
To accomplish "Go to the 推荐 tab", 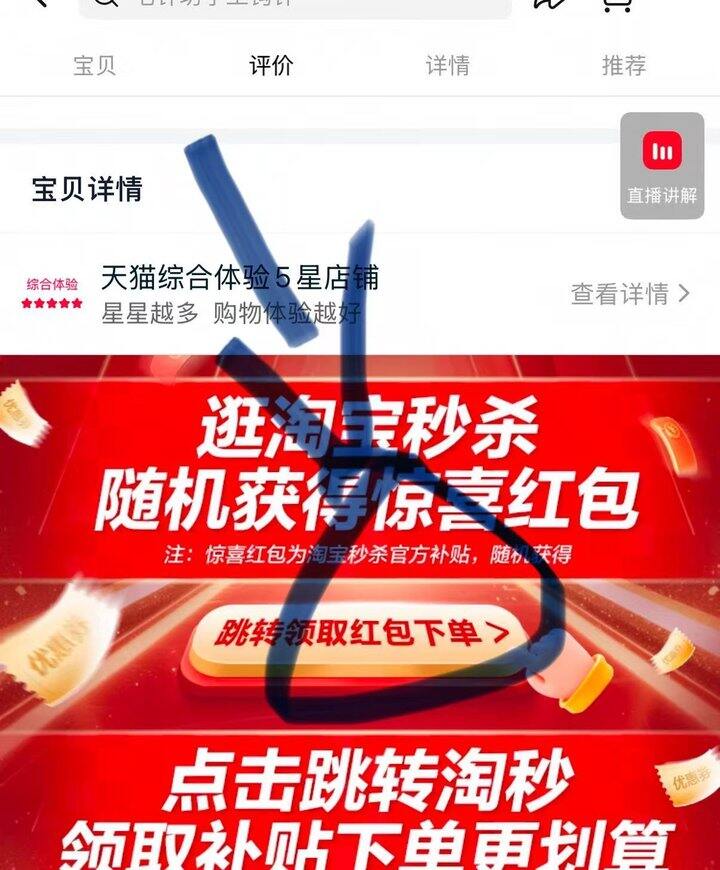I will [x=623, y=66].
